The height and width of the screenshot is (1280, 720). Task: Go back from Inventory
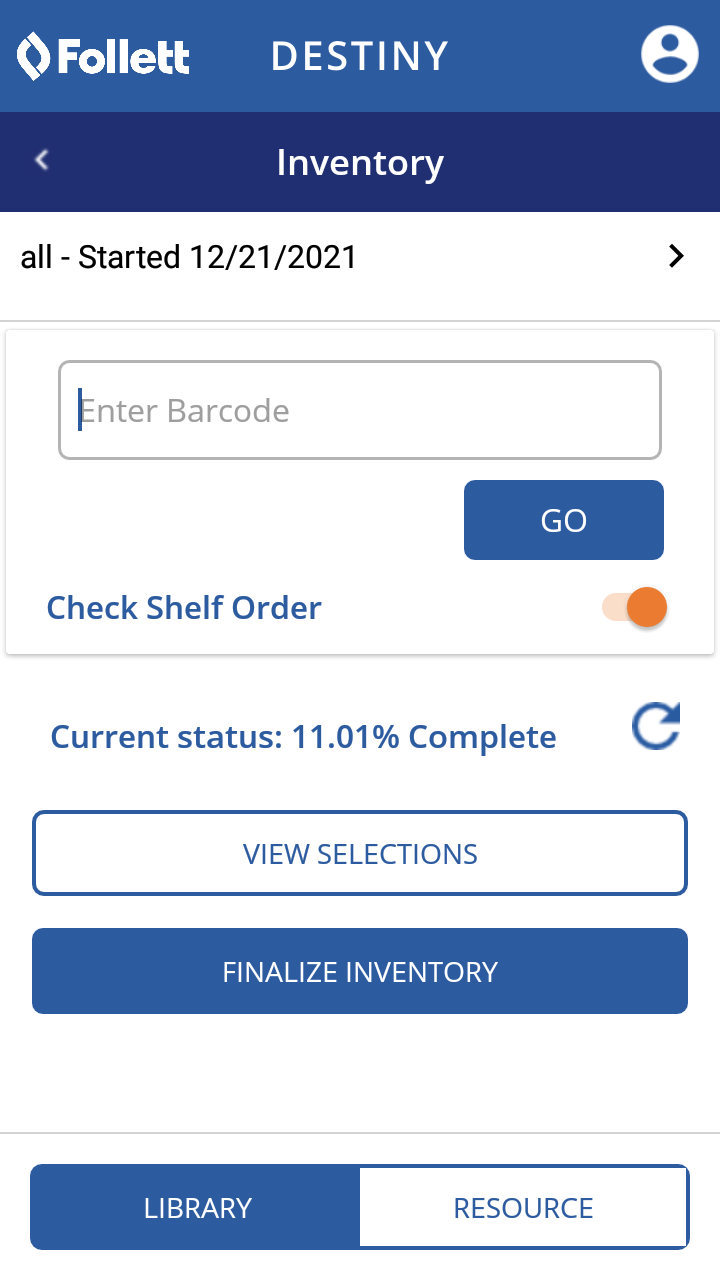coord(42,161)
